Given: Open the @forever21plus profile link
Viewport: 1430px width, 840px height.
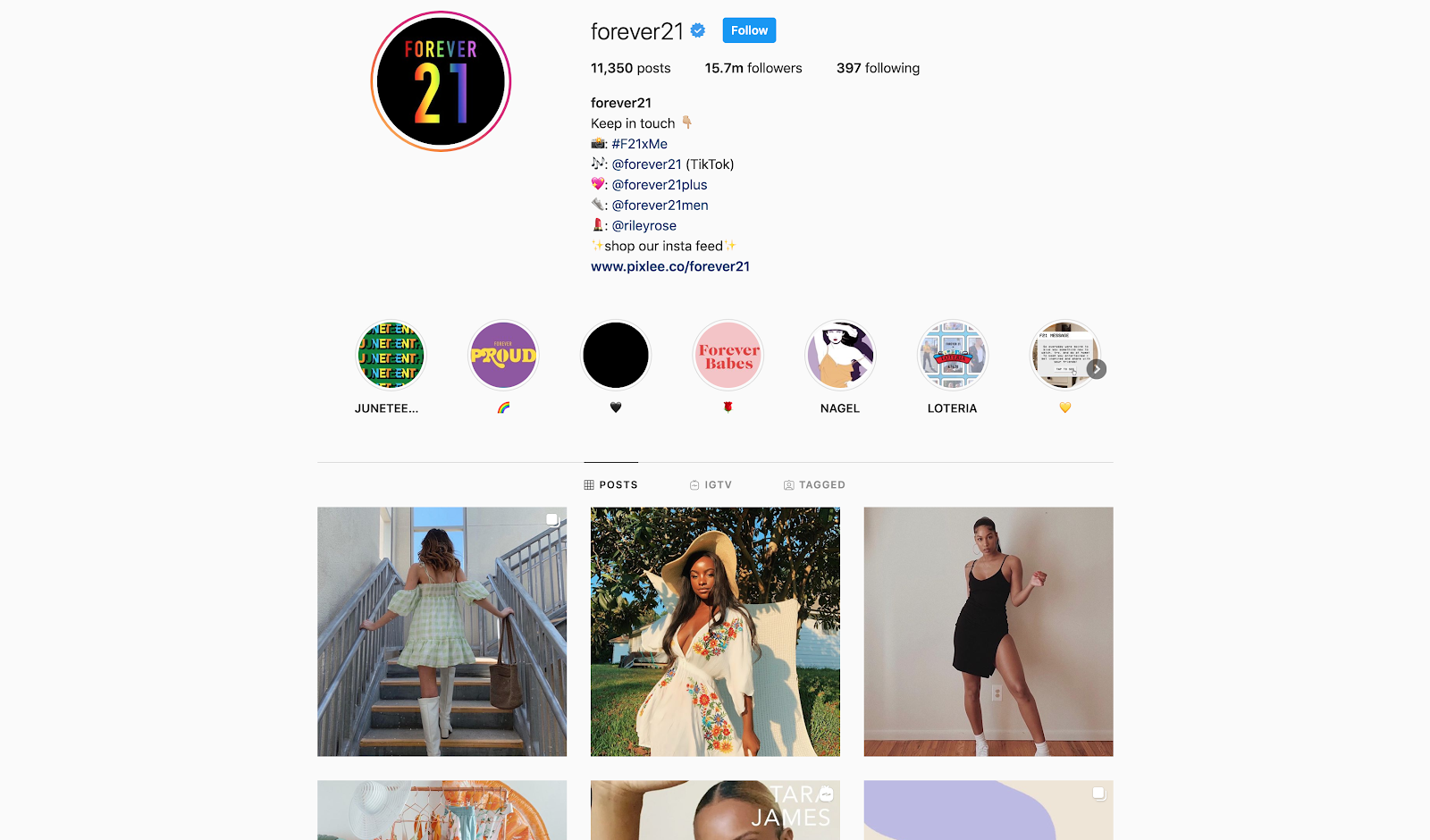Looking at the screenshot, I should [659, 185].
